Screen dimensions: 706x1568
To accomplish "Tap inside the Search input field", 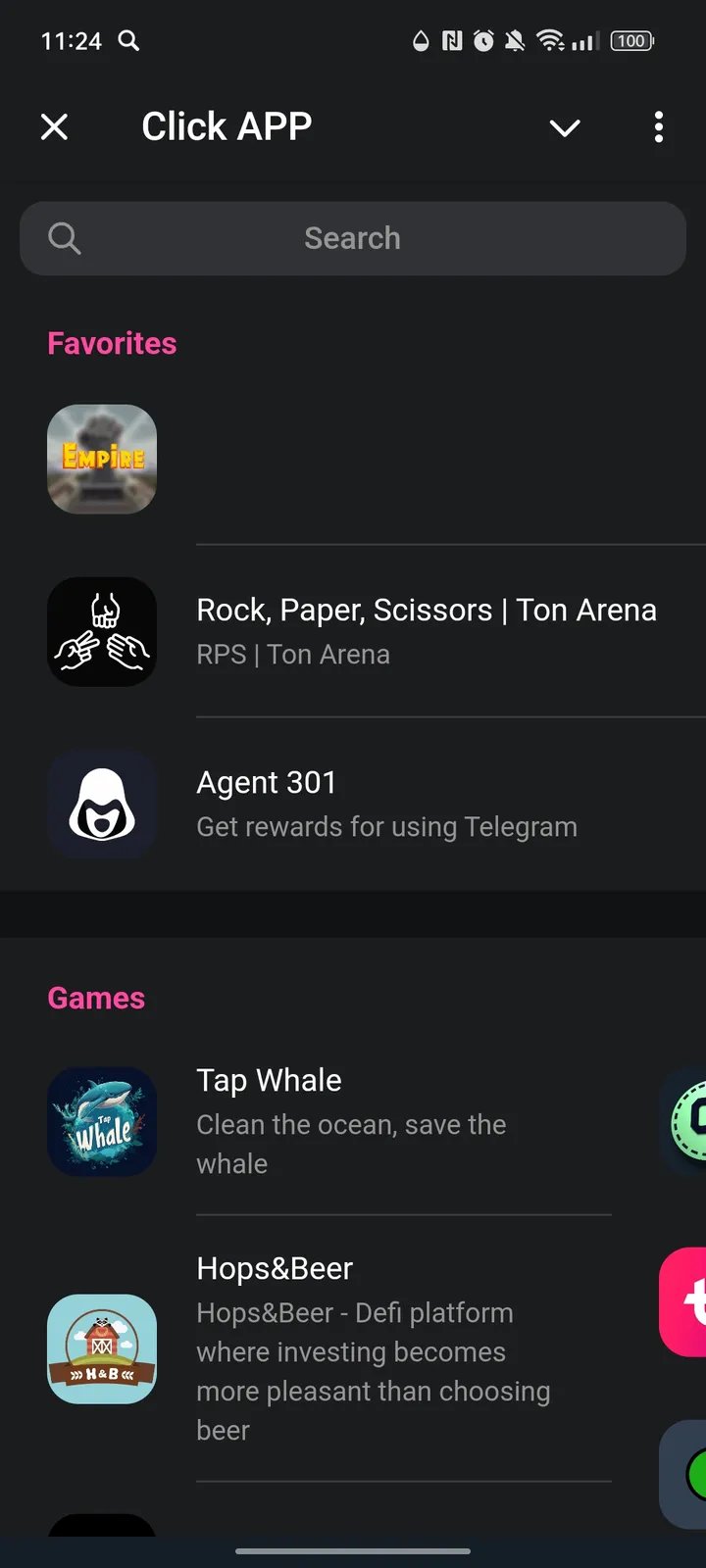I will [353, 237].
